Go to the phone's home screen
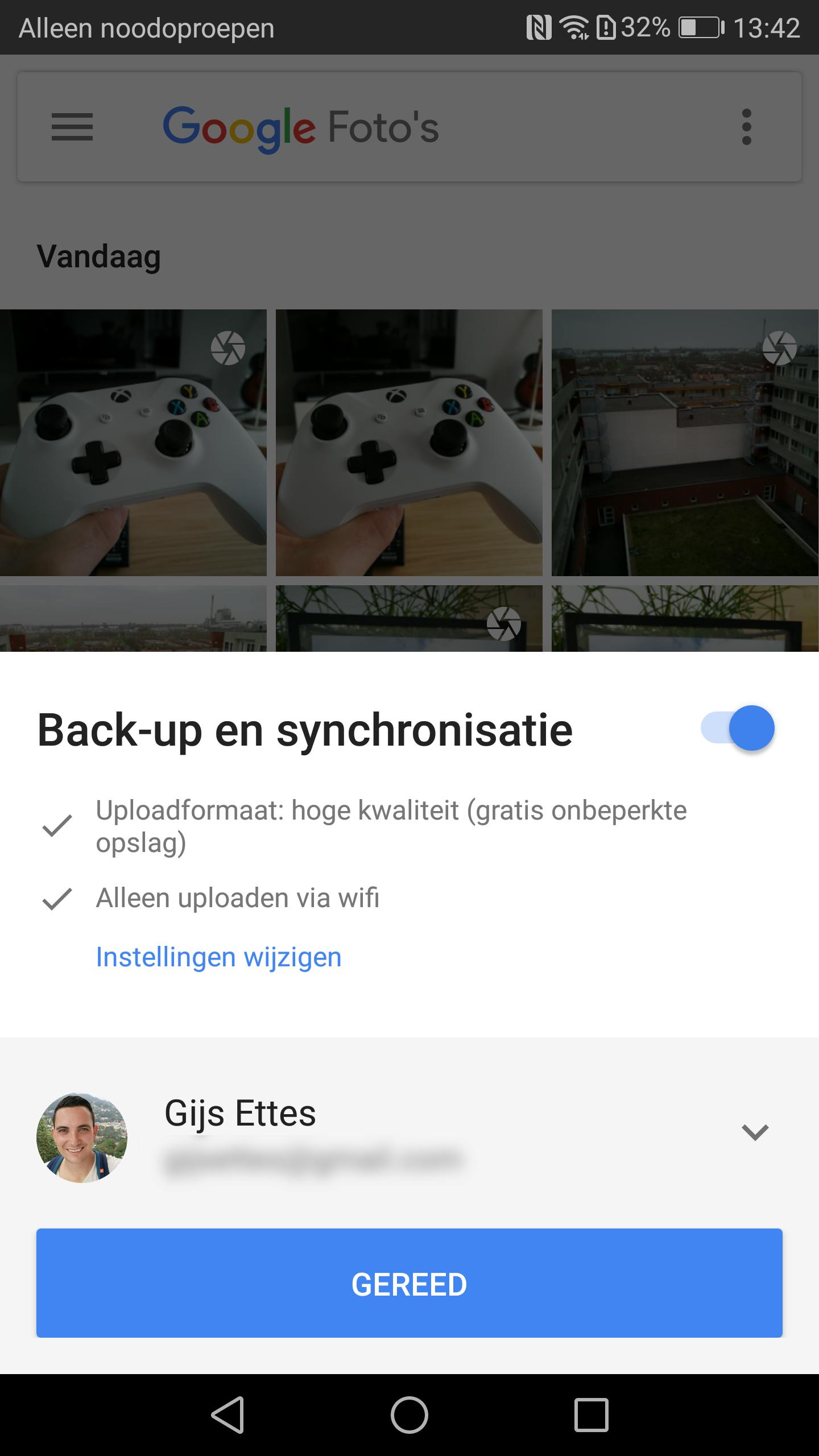 pos(409,1414)
